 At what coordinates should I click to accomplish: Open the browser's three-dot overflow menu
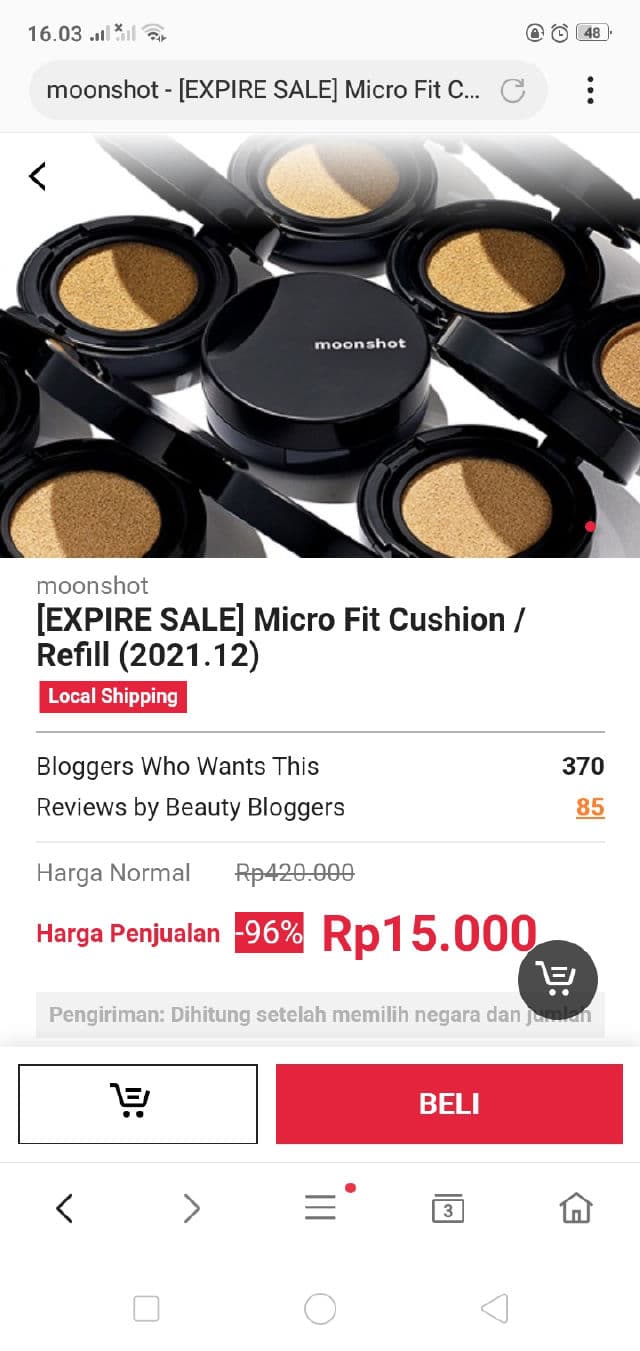pyautogui.click(x=590, y=90)
